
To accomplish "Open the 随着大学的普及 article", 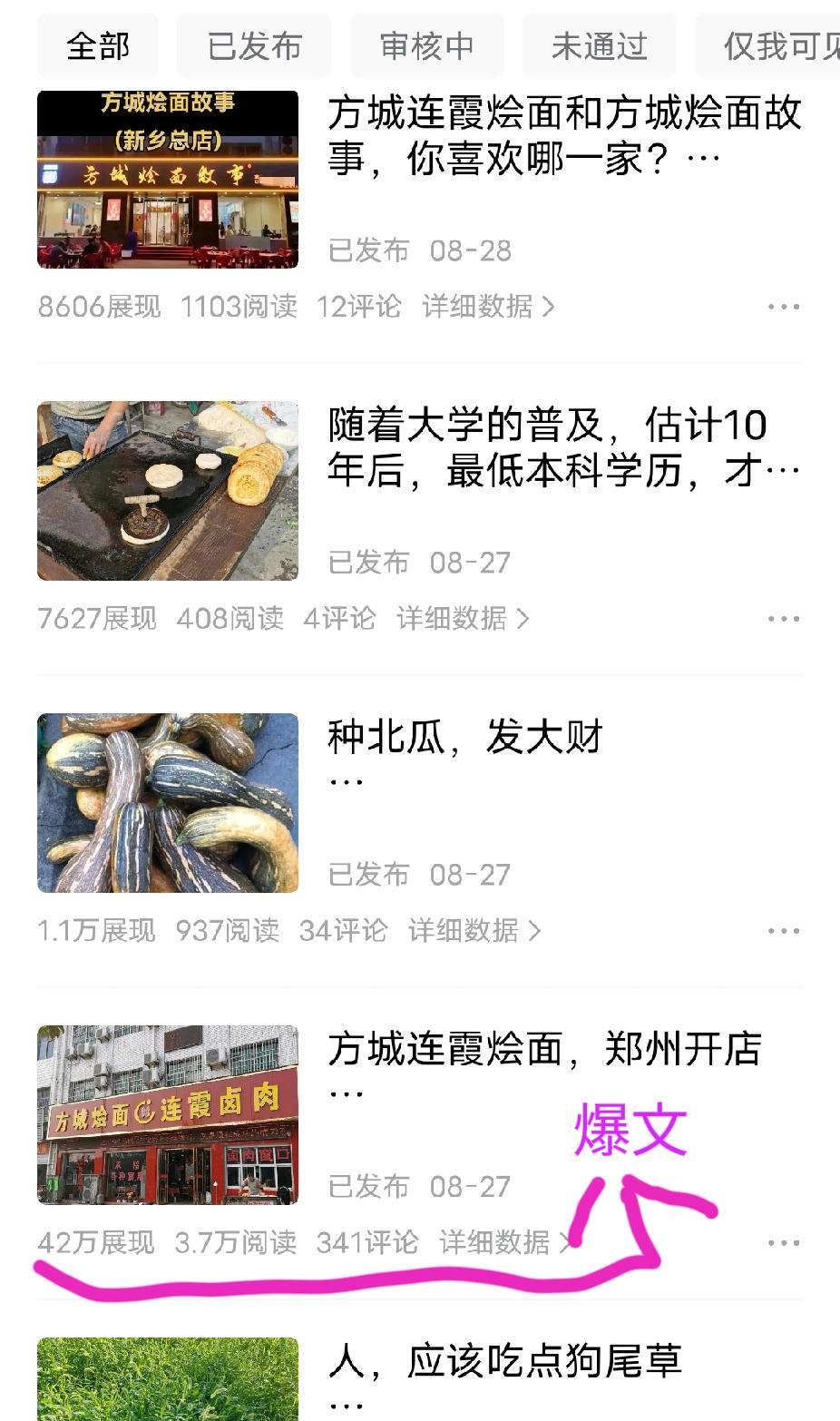I will [x=562, y=447].
